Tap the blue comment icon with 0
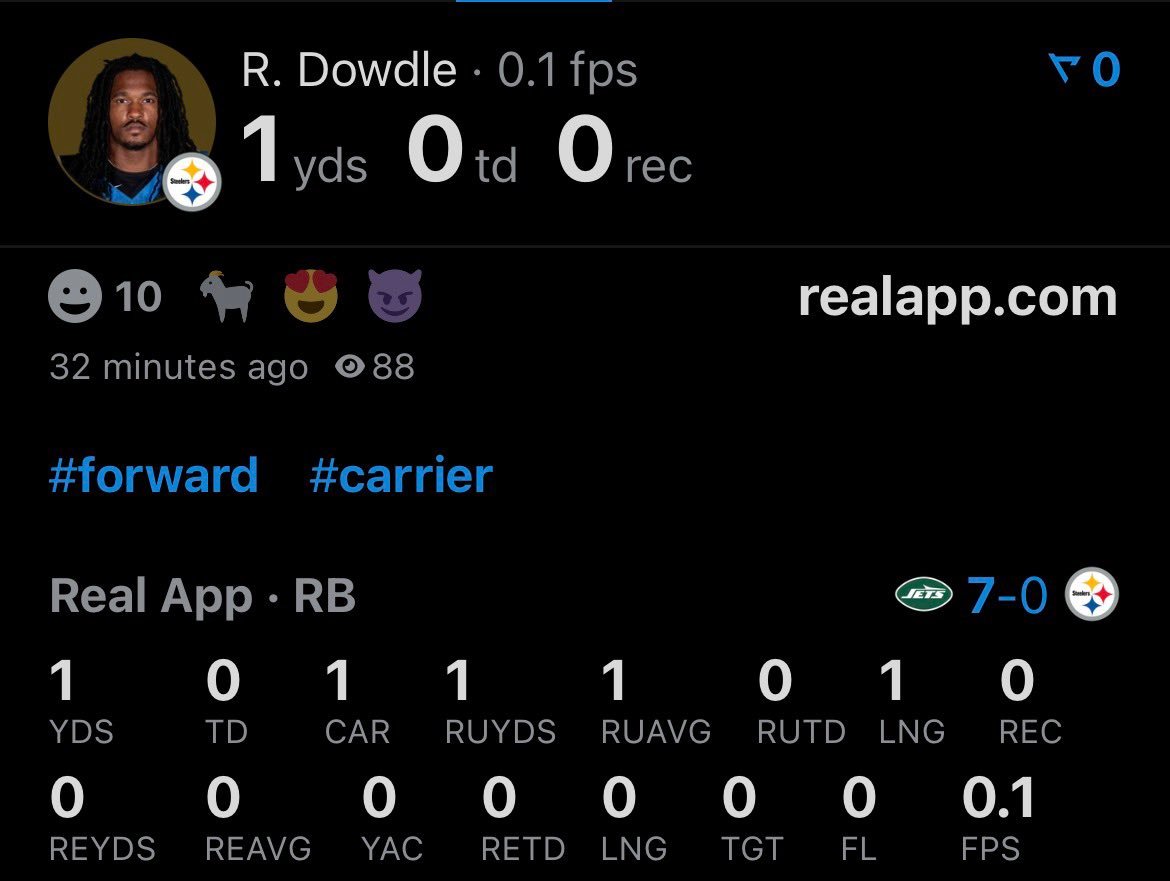Viewport: 1170px width, 881px height. pyautogui.click(x=1084, y=69)
